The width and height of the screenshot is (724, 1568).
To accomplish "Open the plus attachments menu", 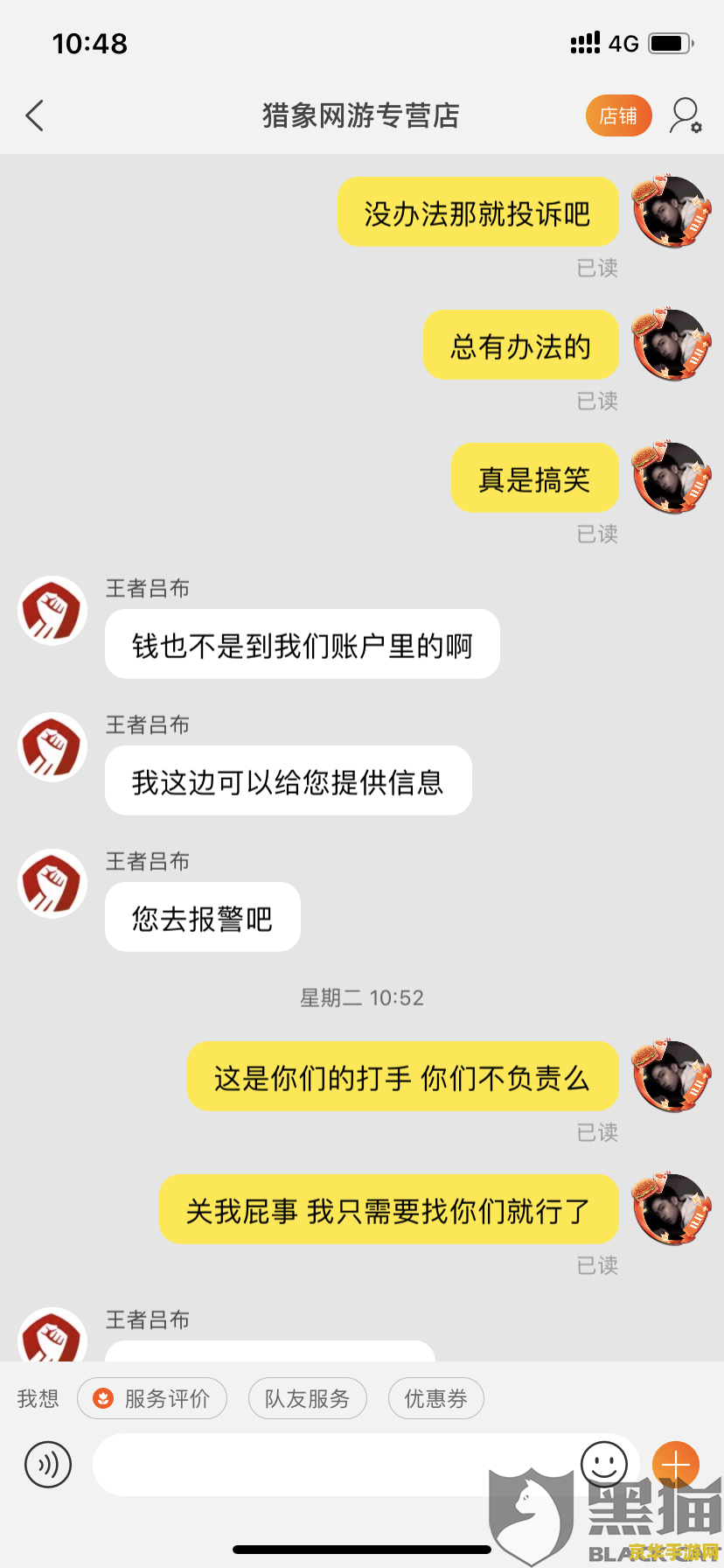I will click(675, 1464).
